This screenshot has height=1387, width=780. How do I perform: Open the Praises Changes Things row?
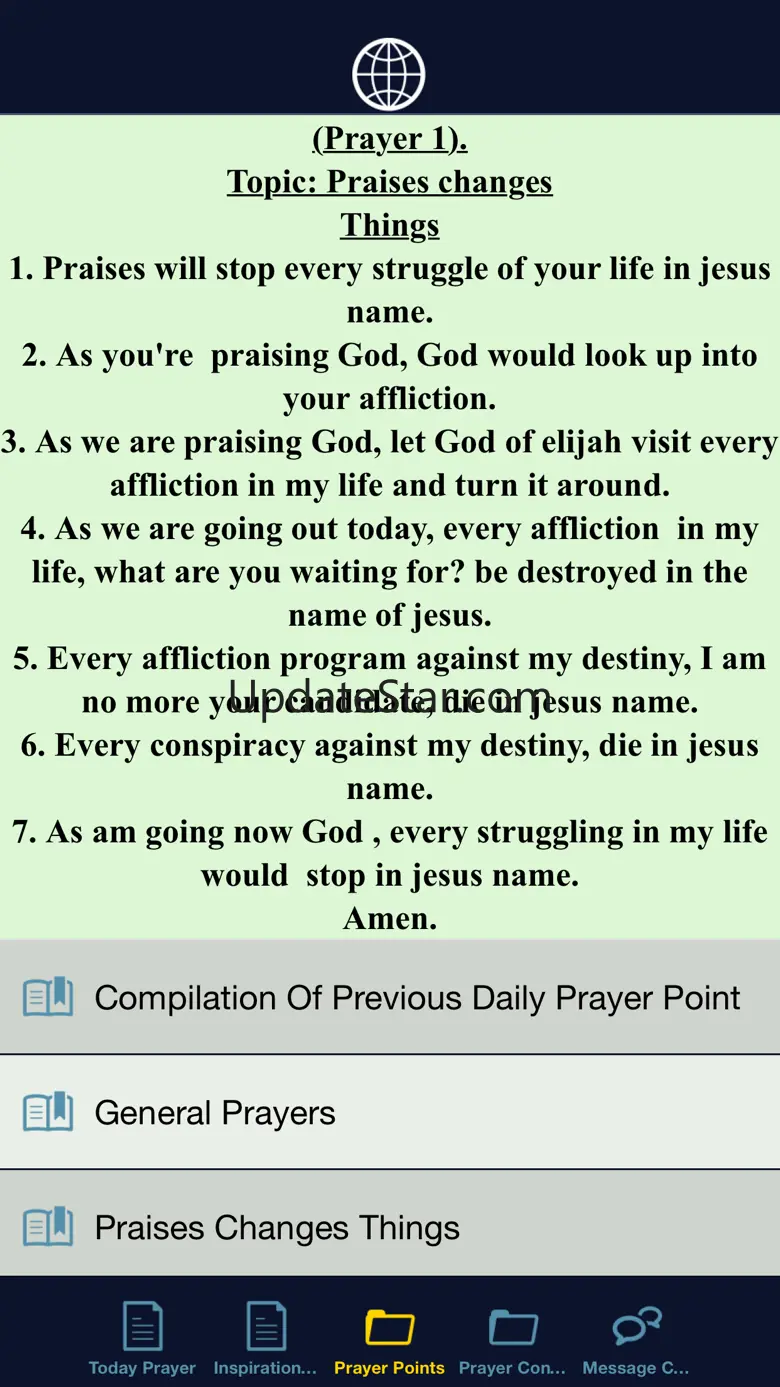tap(390, 1227)
